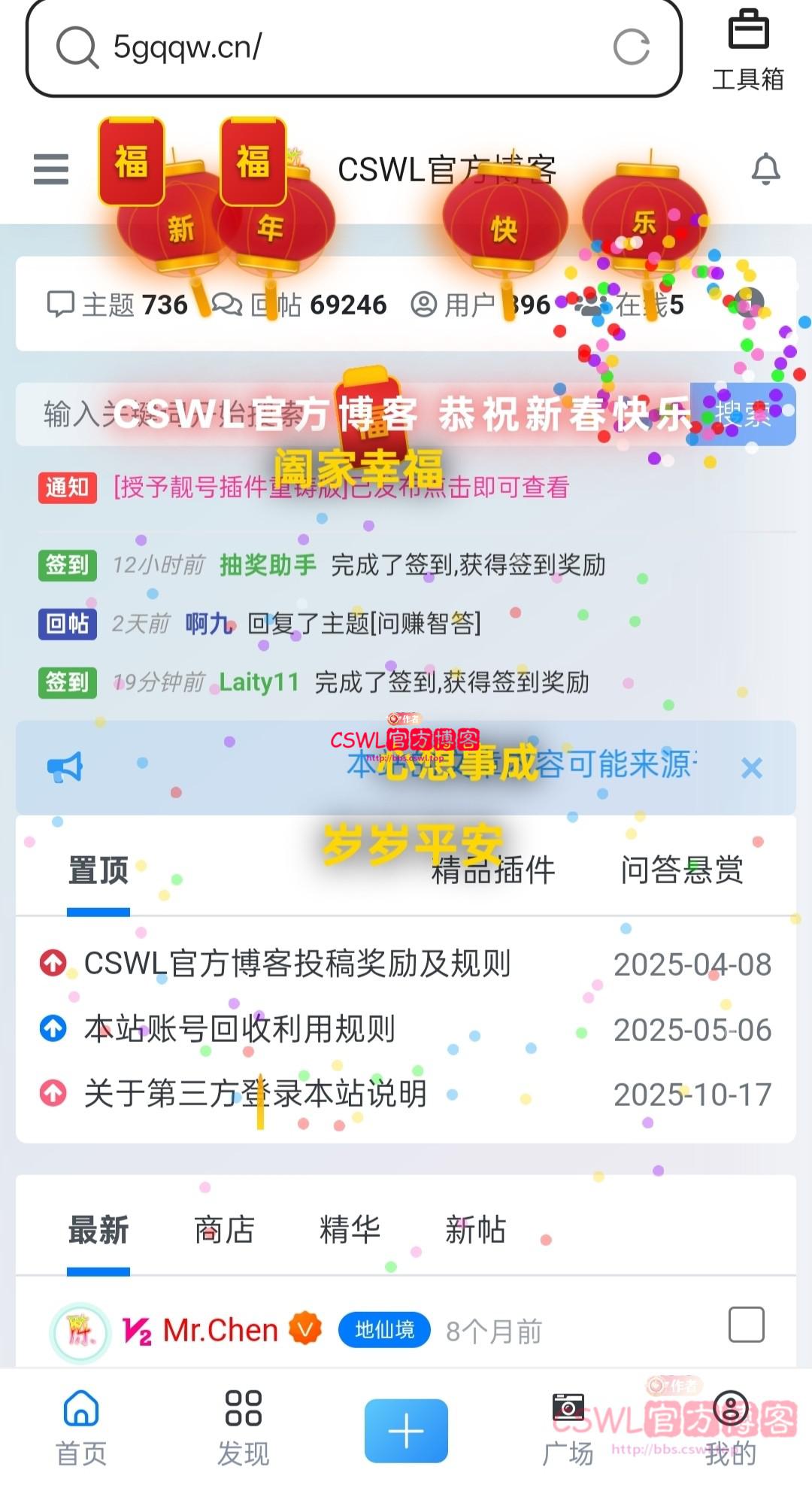
Task: Tick the checkbox on Mr.Chen's post
Action: pos(746,1325)
